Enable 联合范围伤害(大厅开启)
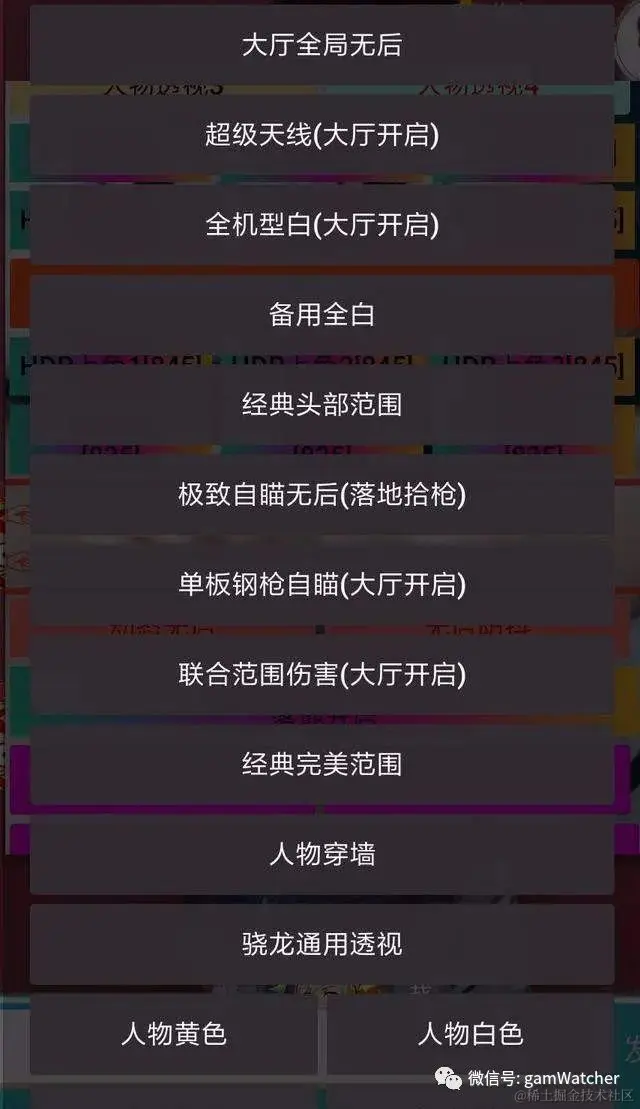This screenshot has height=1109, width=640. click(321, 674)
